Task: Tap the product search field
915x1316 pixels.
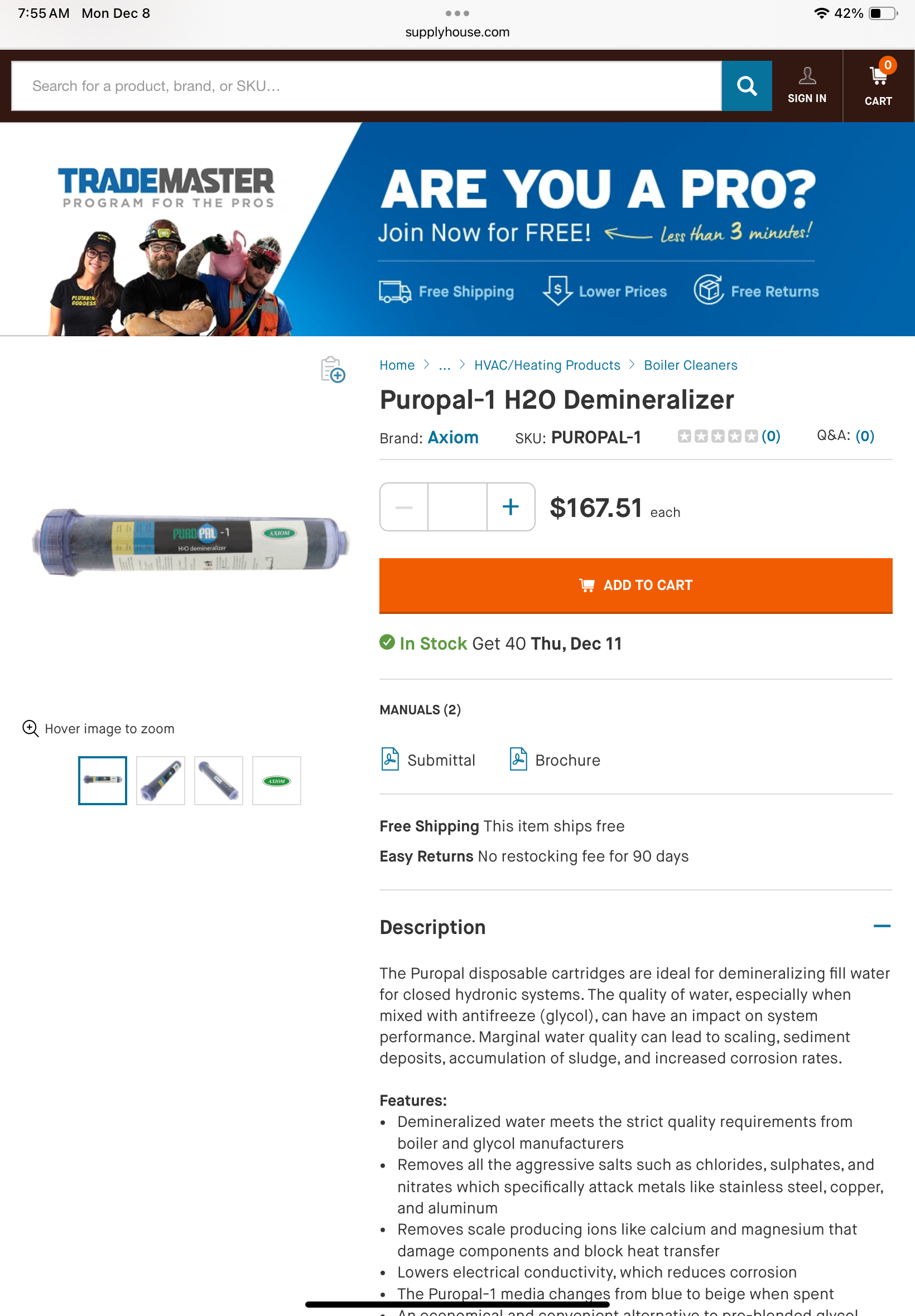Action: point(366,86)
